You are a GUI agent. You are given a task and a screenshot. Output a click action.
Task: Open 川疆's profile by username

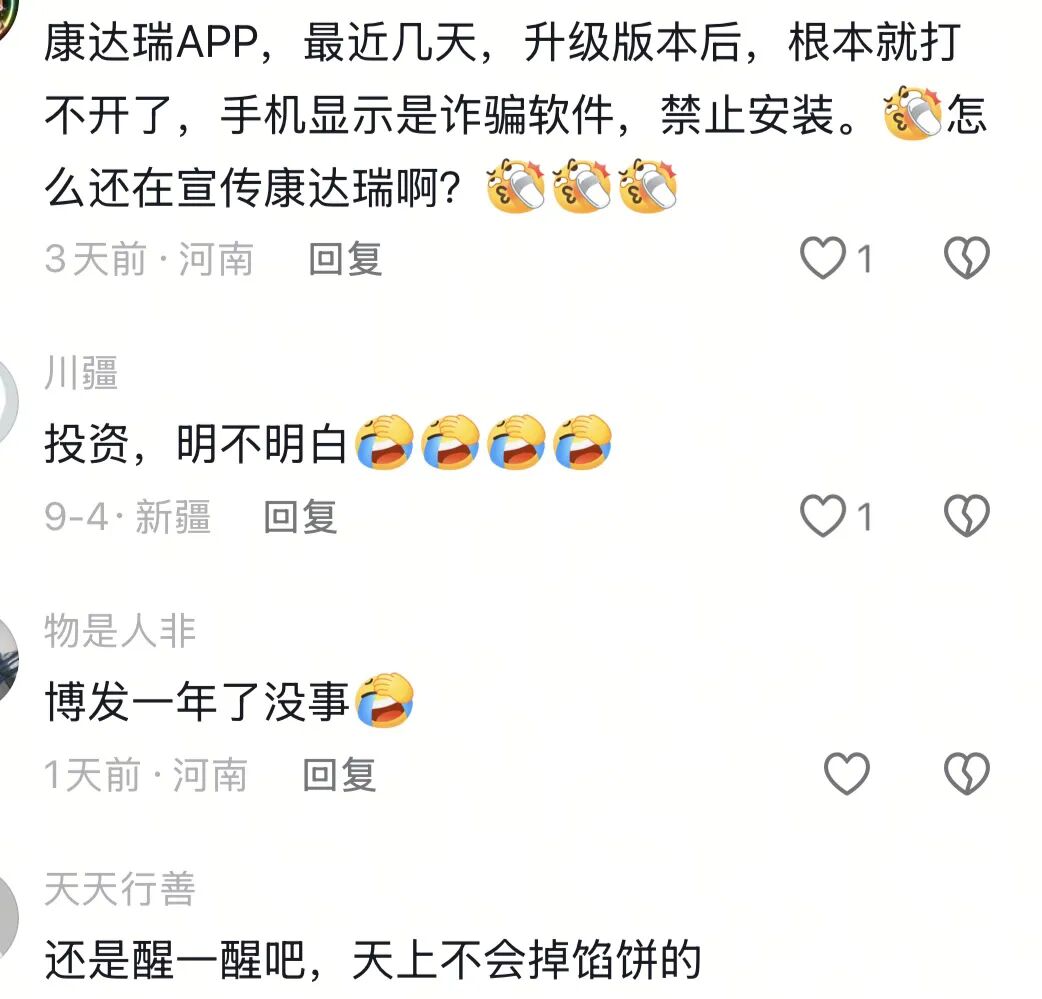coord(81,374)
